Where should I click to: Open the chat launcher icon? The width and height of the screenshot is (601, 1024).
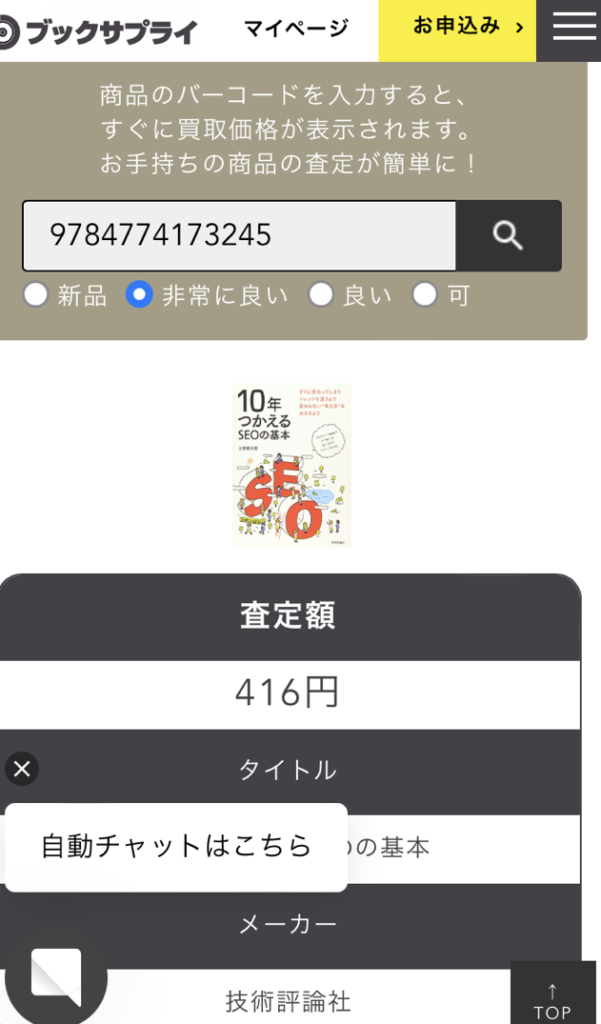coord(55,977)
